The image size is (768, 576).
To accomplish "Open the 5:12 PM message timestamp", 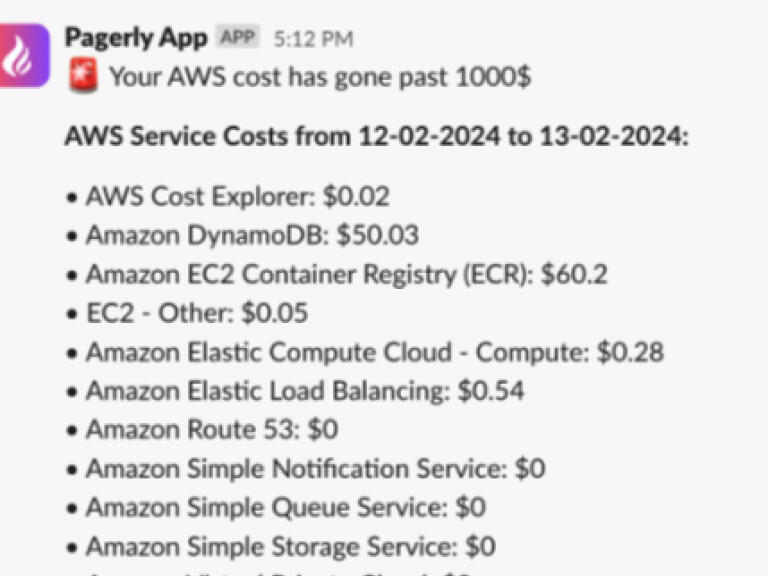I will 313,39.
